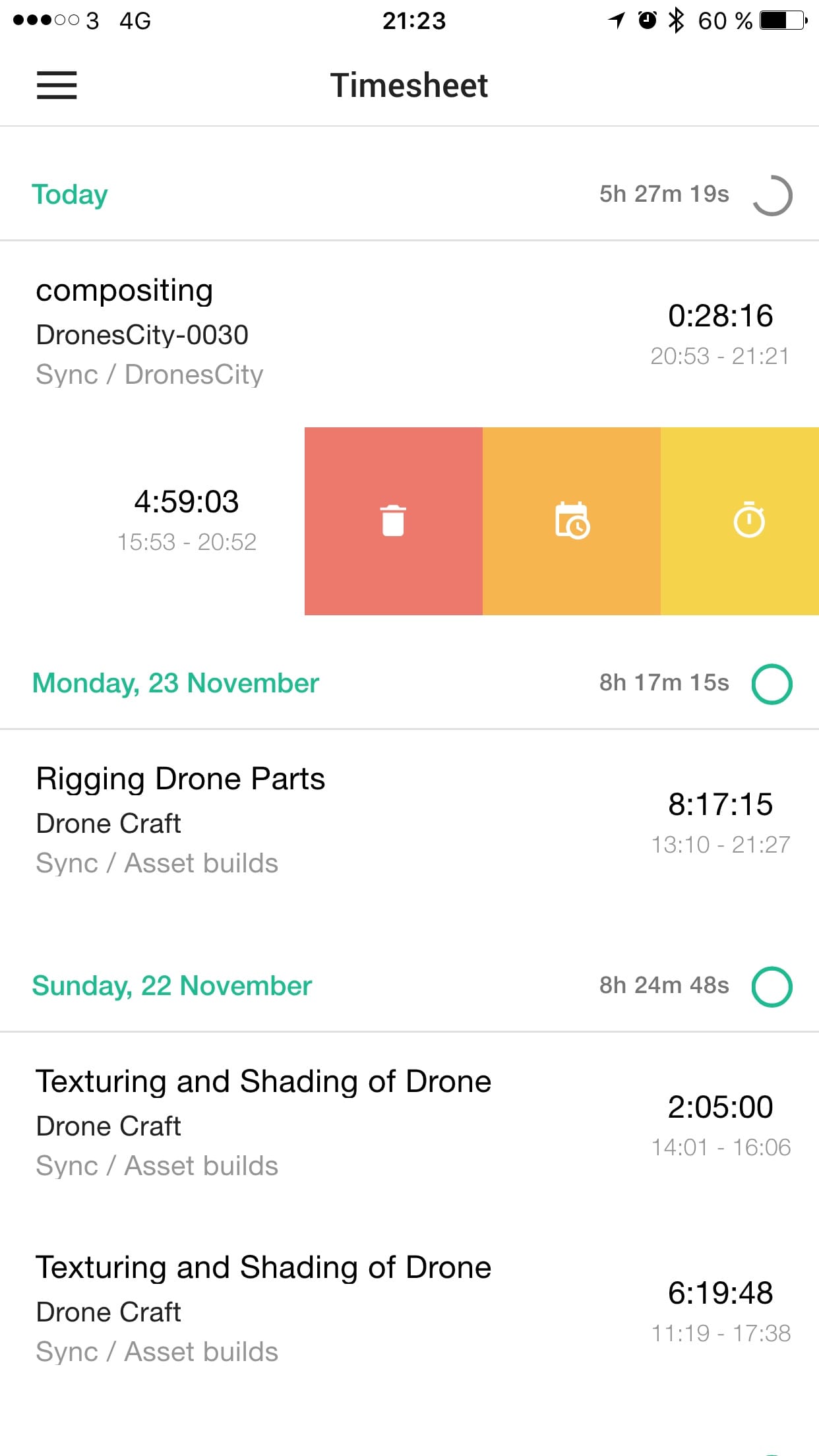Open the Texturing entry lasting 2:05:00
This screenshot has width=819, height=1456.
(x=409, y=1123)
